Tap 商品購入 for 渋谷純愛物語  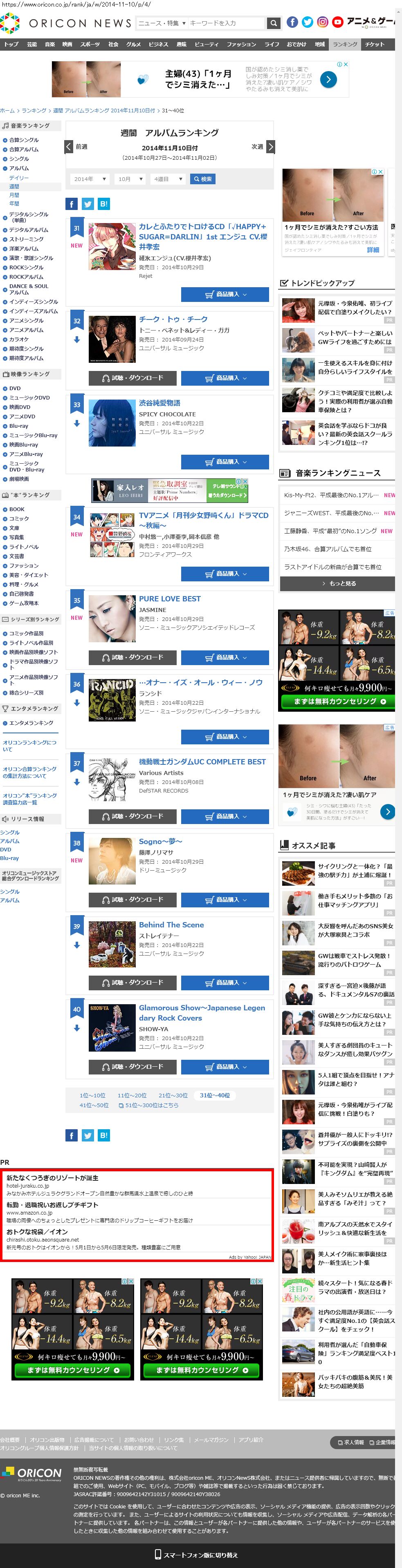coord(225,462)
